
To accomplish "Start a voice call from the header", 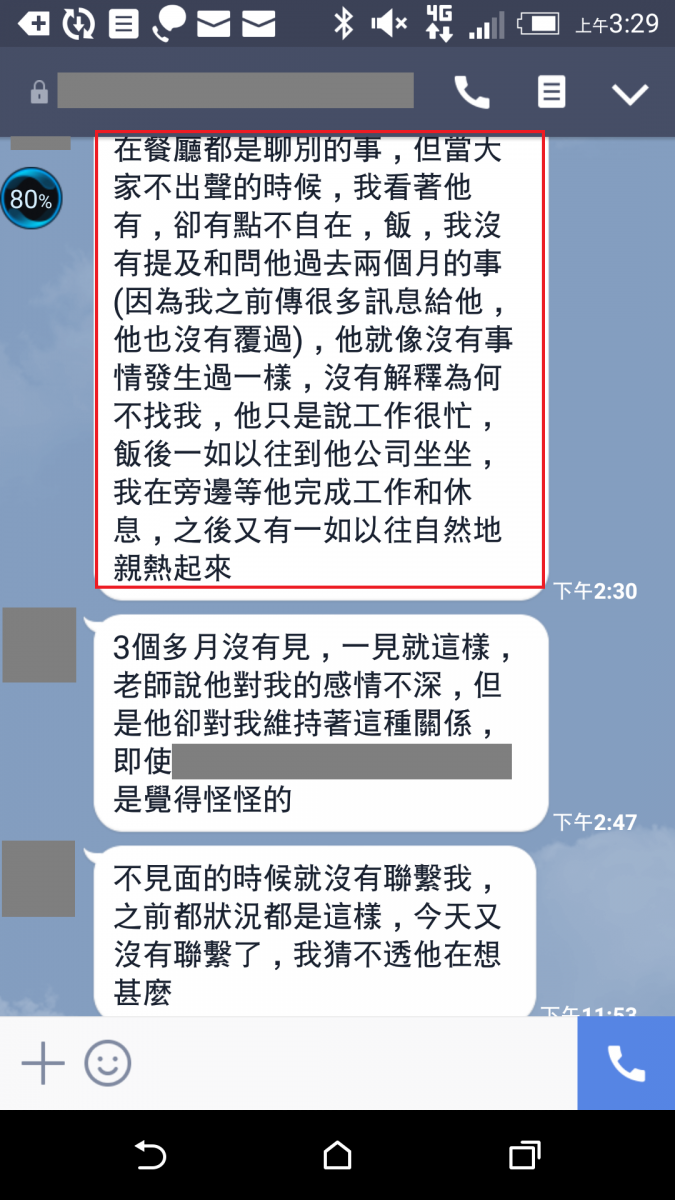I will point(471,93).
